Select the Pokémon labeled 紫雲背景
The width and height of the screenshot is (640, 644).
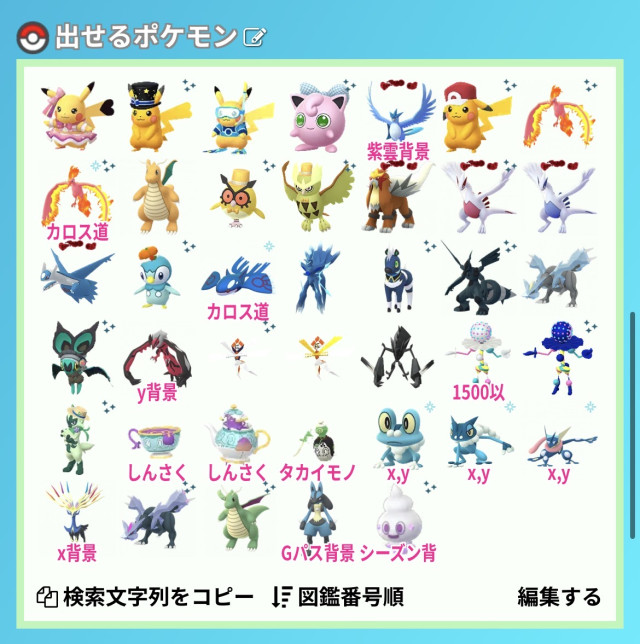click(x=398, y=120)
